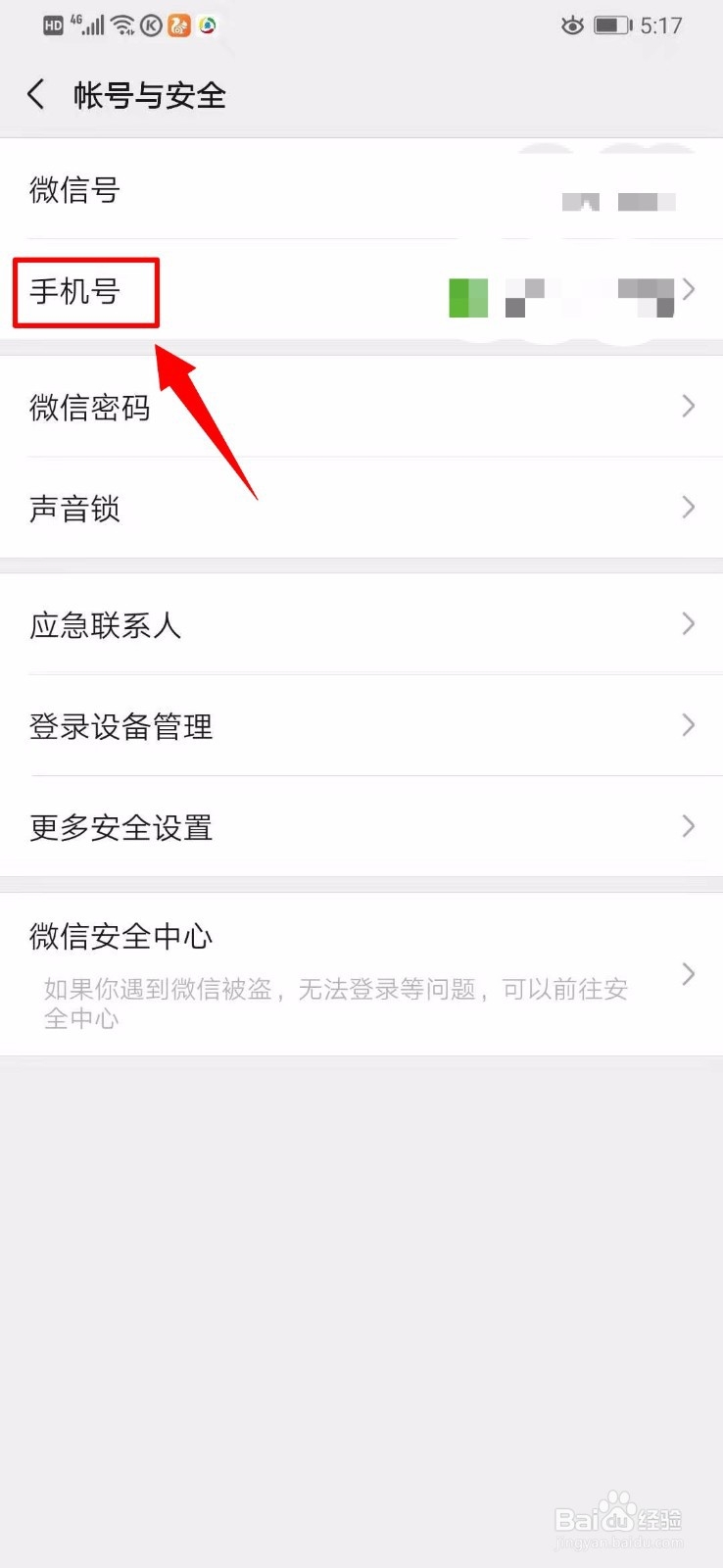Expand the 手机号 row arrow
The image size is (723, 1568).
689,291
